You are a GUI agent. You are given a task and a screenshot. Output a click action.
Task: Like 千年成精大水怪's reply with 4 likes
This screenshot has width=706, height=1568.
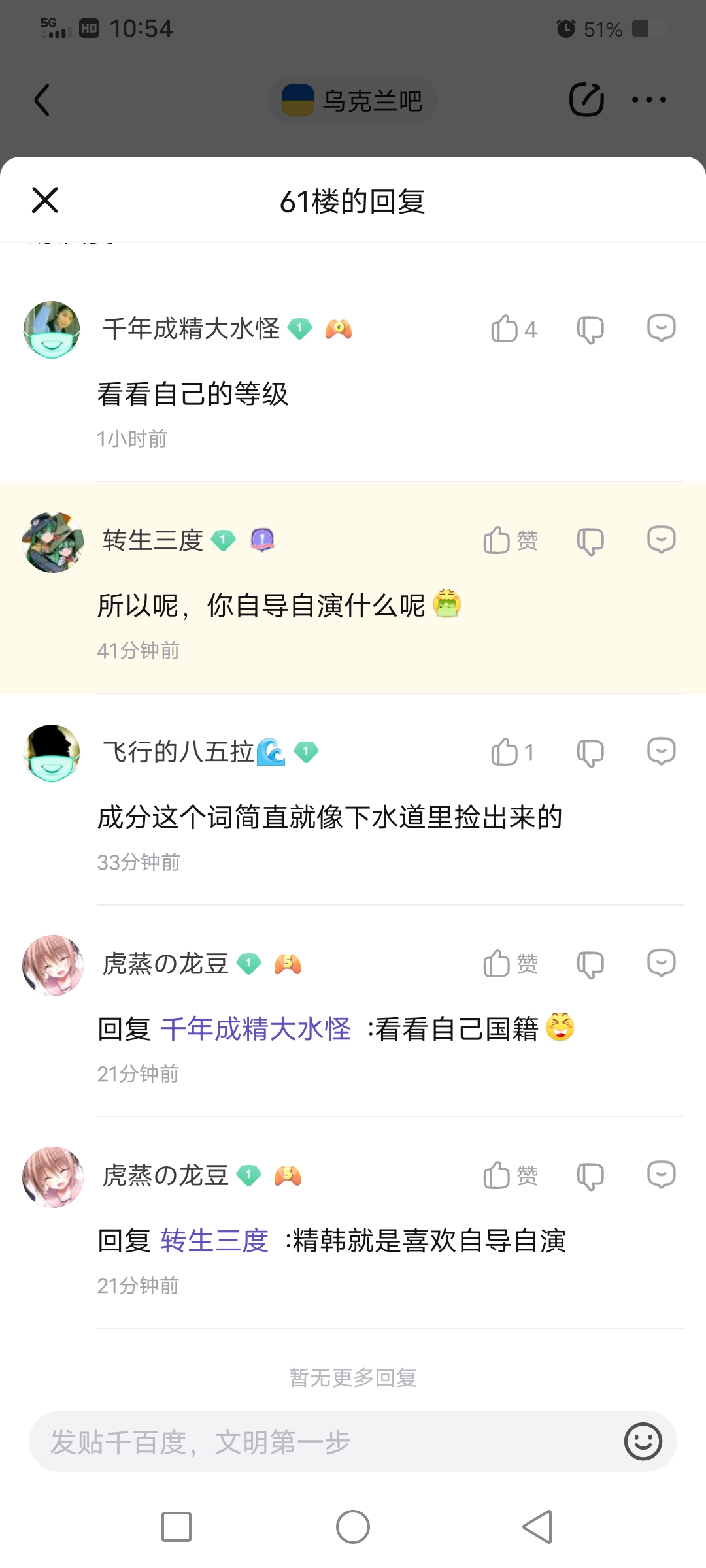pos(514,329)
